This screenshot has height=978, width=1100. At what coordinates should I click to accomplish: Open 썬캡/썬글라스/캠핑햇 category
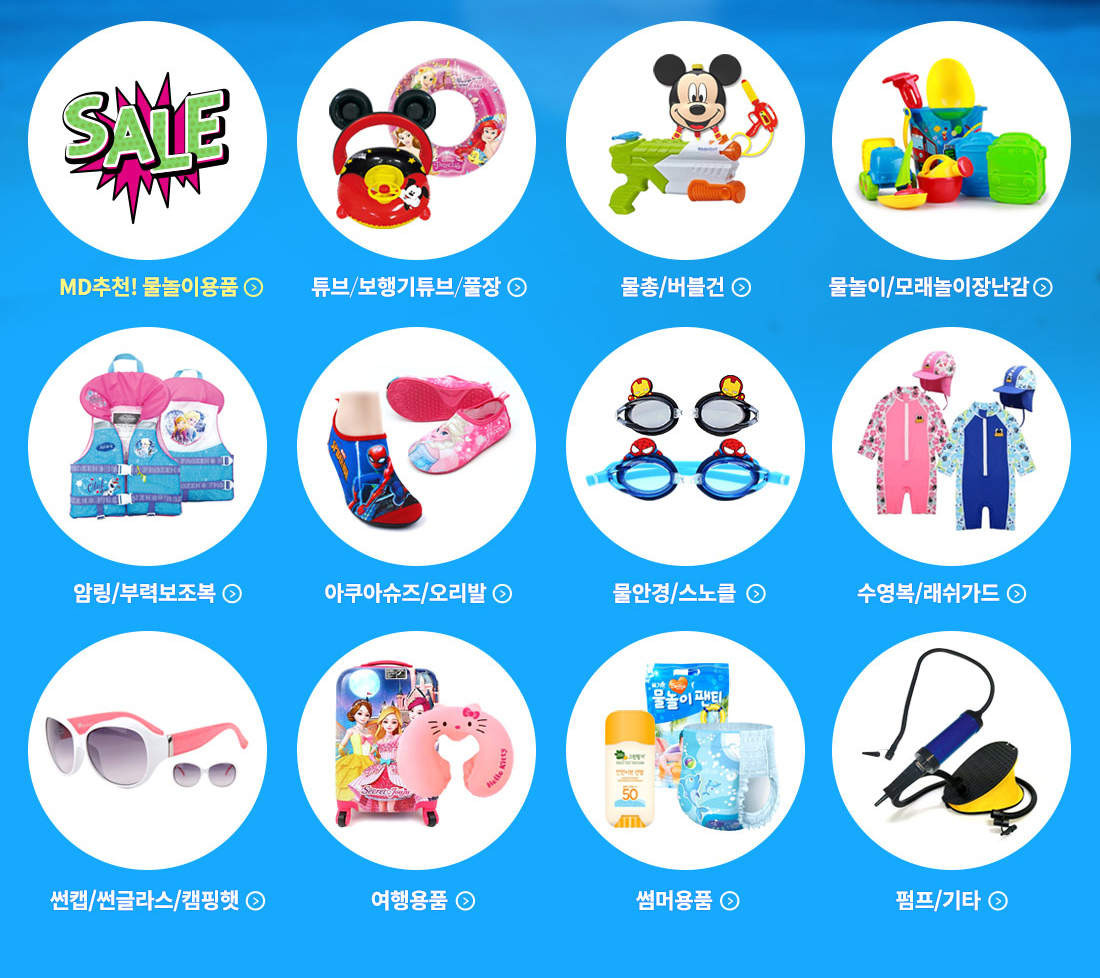[x=157, y=901]
